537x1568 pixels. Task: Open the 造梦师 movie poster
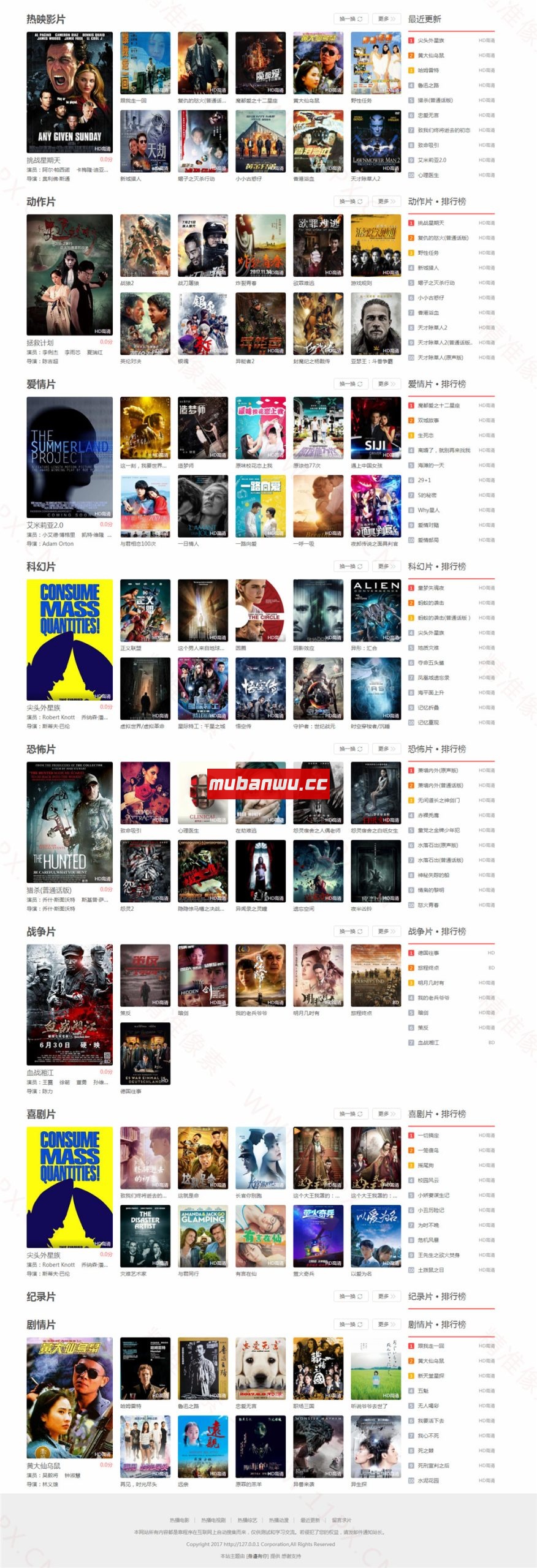click(x=203, y=428)
